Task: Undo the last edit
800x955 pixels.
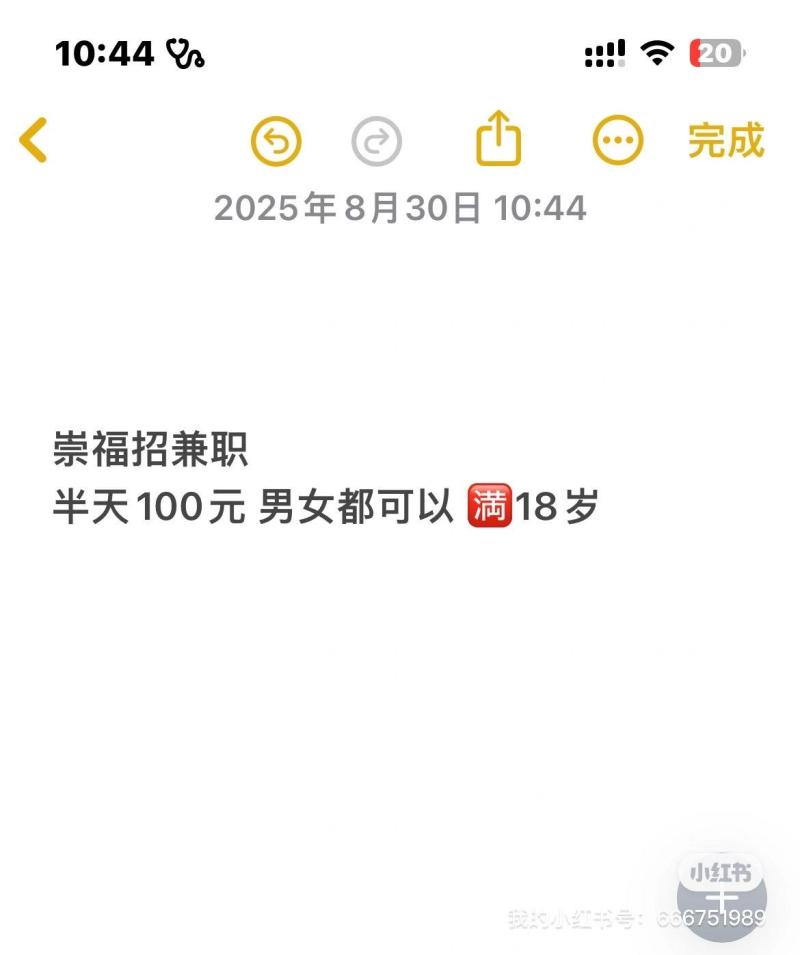Action: pos(275,141)
